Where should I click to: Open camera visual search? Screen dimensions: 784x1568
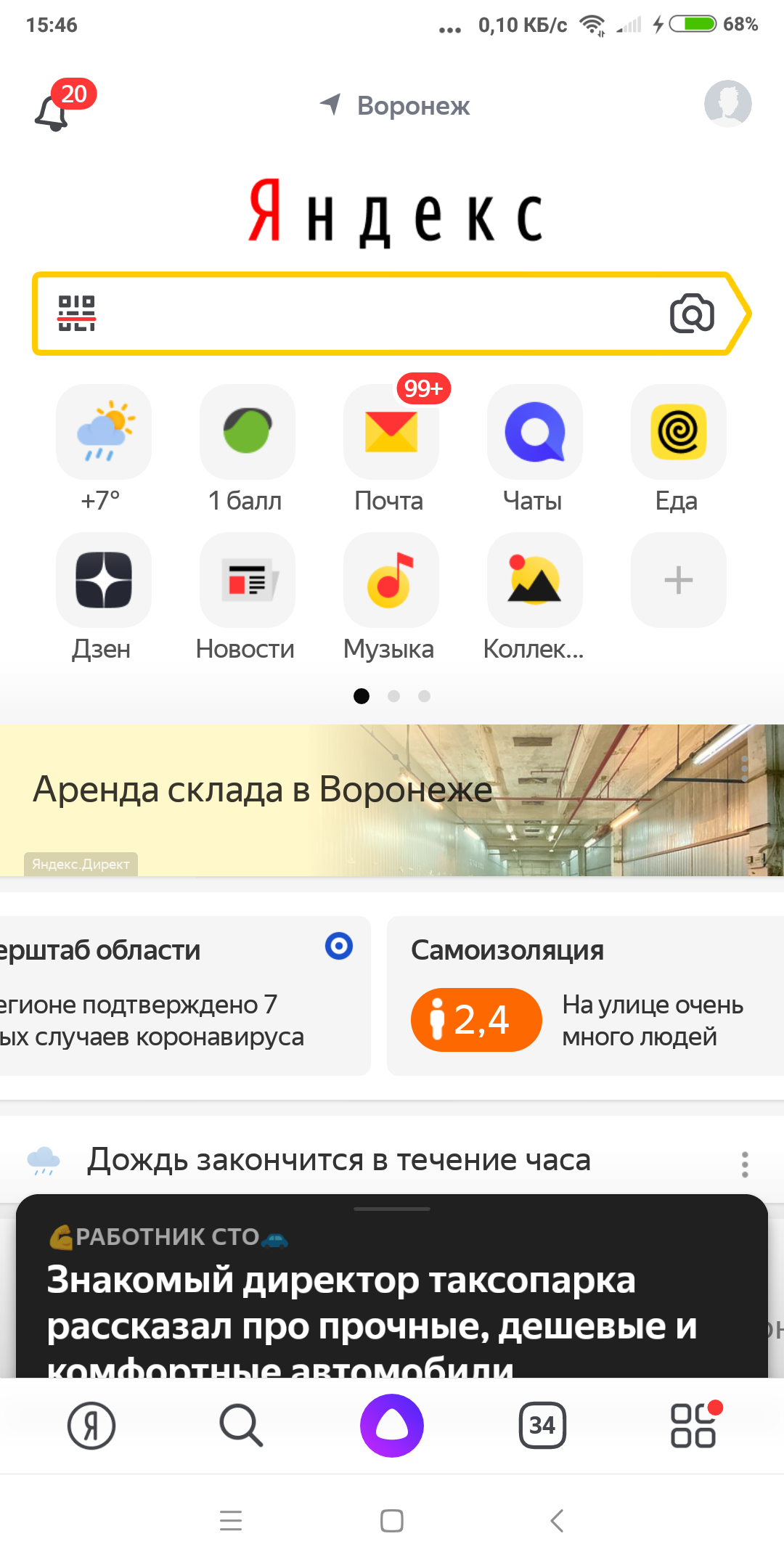click(x=691, y=314)
